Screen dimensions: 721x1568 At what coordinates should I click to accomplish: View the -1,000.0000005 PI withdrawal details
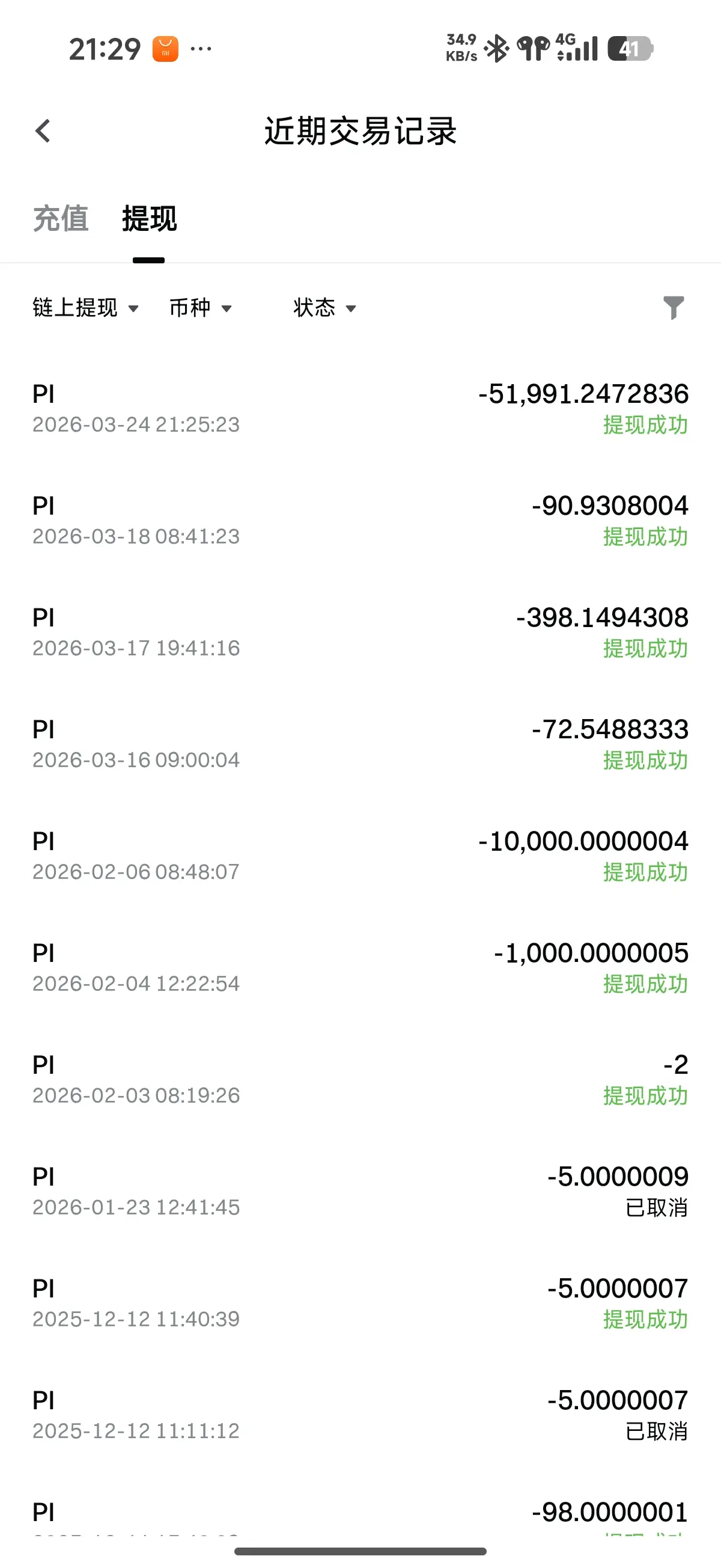pos(360,968)
